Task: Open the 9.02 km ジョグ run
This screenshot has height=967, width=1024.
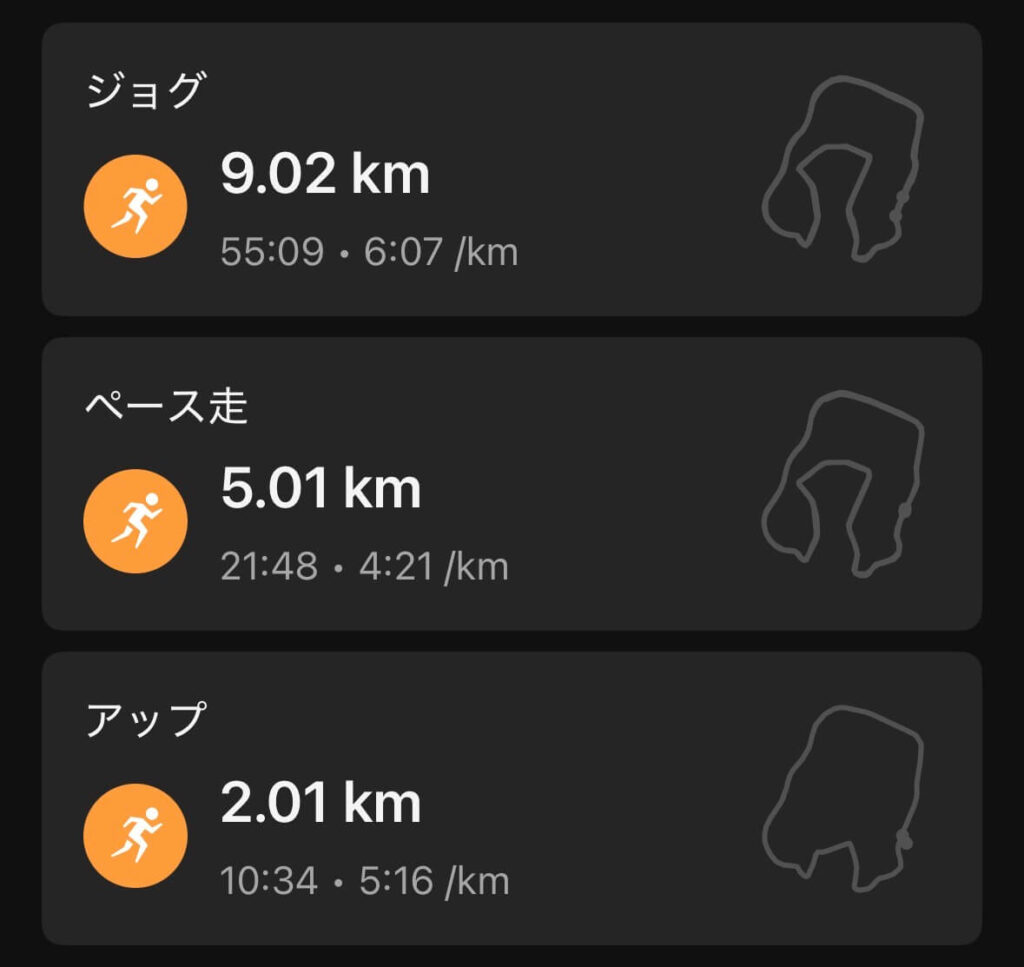Action: pos(511,170)
